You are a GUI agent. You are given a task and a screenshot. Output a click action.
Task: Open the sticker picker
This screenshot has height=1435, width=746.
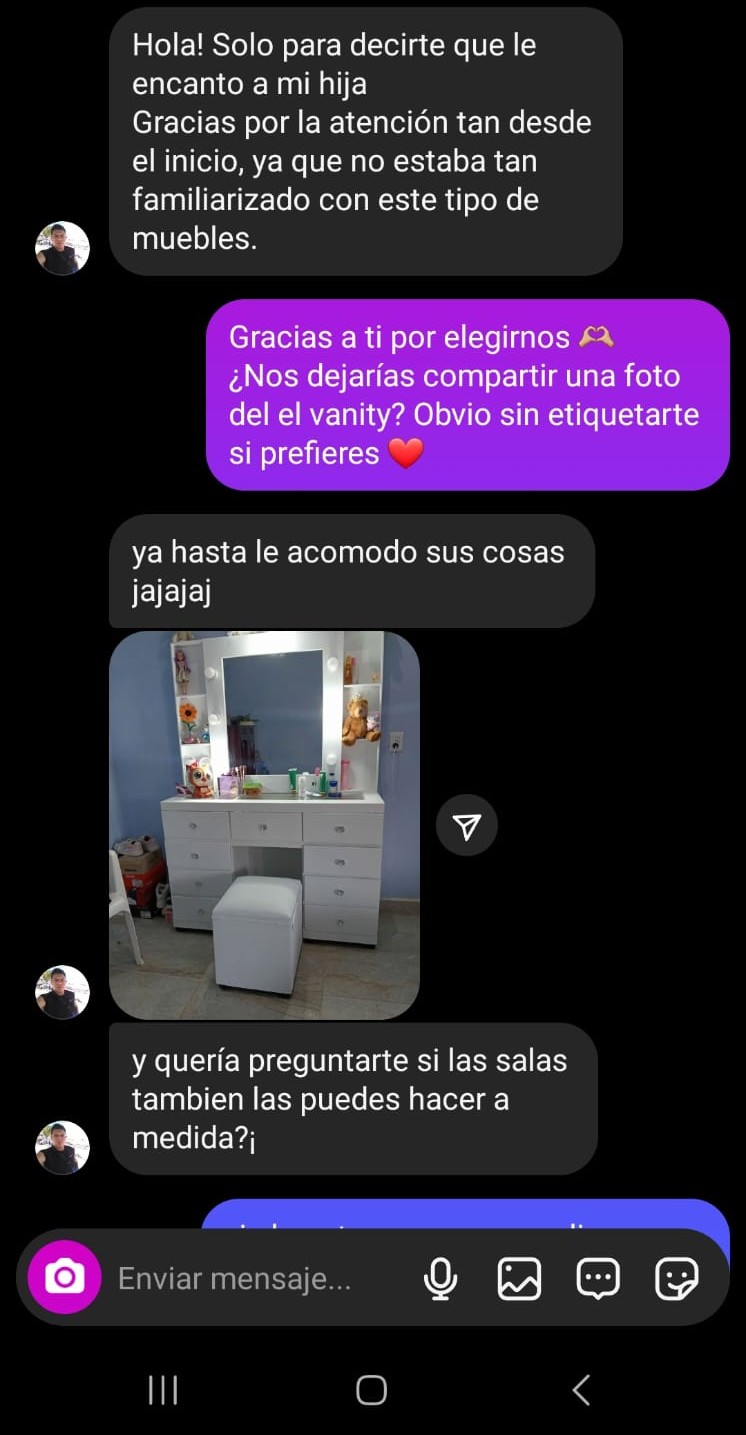tap(676, 1278)
